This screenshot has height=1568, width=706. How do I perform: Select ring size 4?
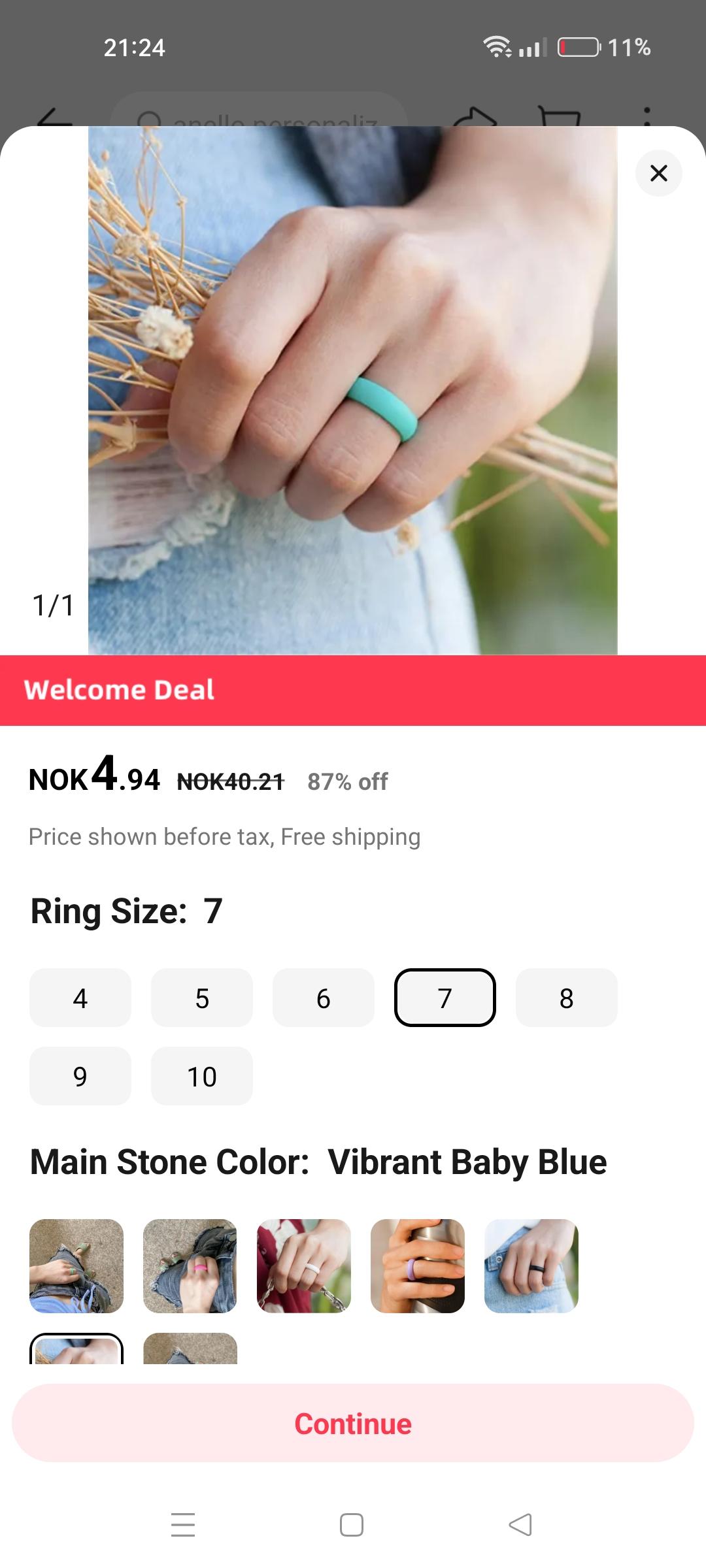(x=80, y=998)
